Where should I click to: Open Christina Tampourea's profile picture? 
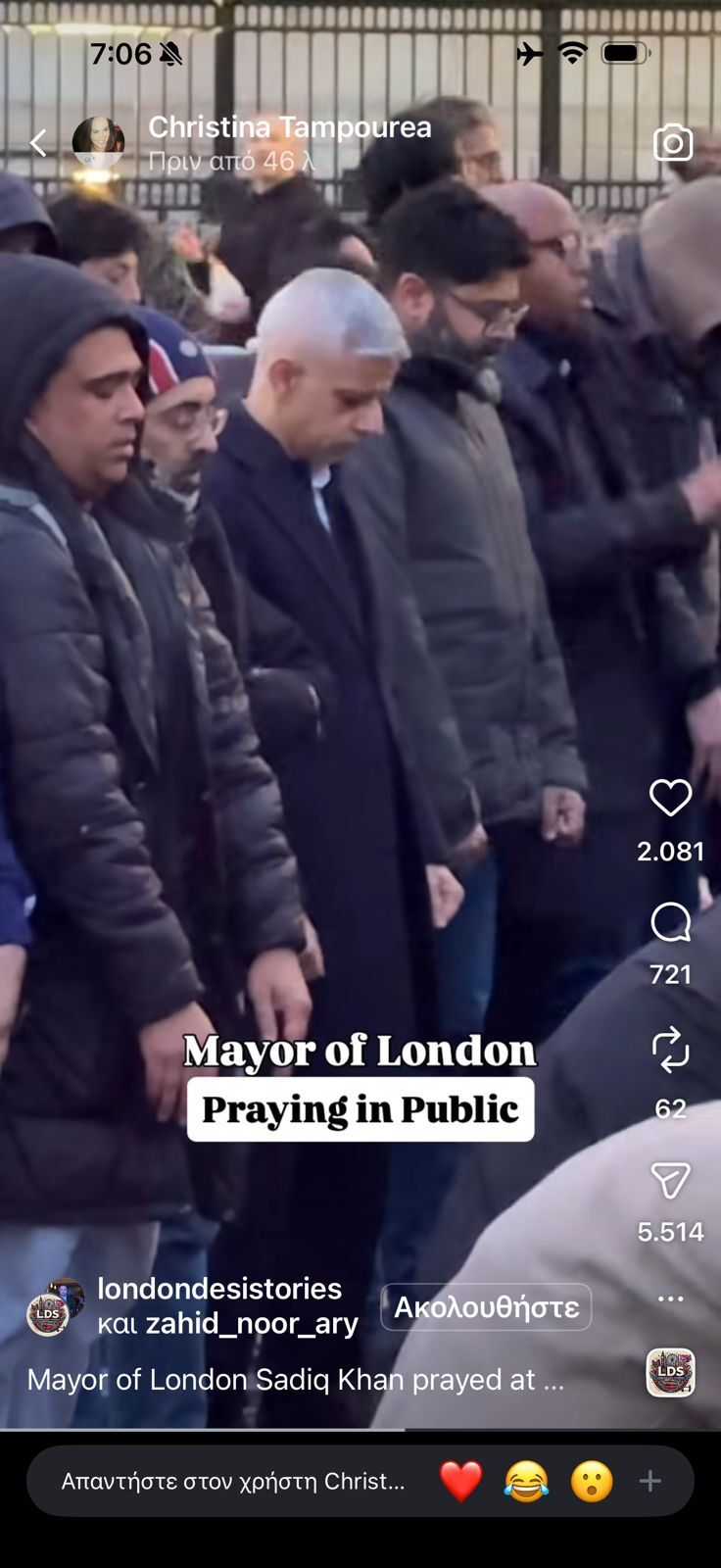pos(98,143)
